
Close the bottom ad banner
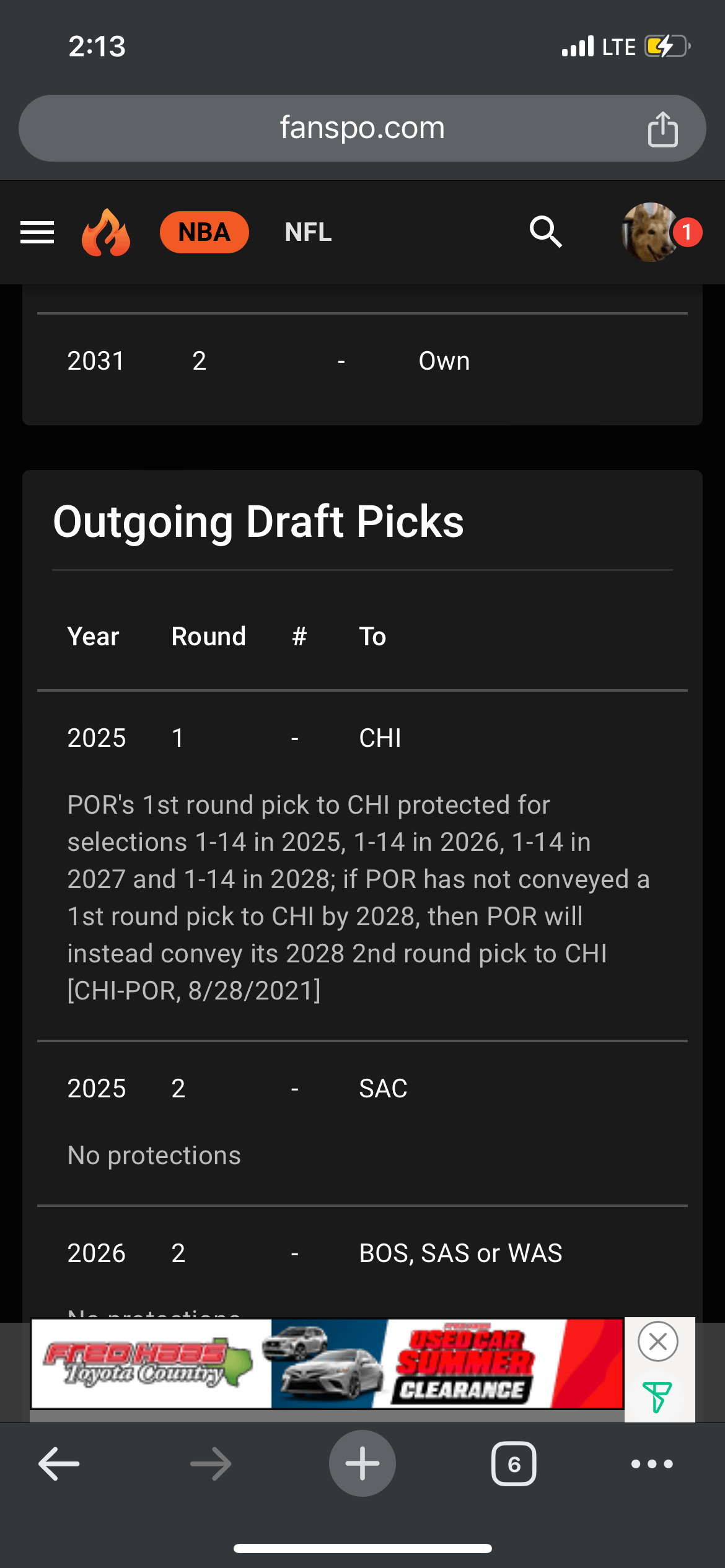click(657, 1341)
